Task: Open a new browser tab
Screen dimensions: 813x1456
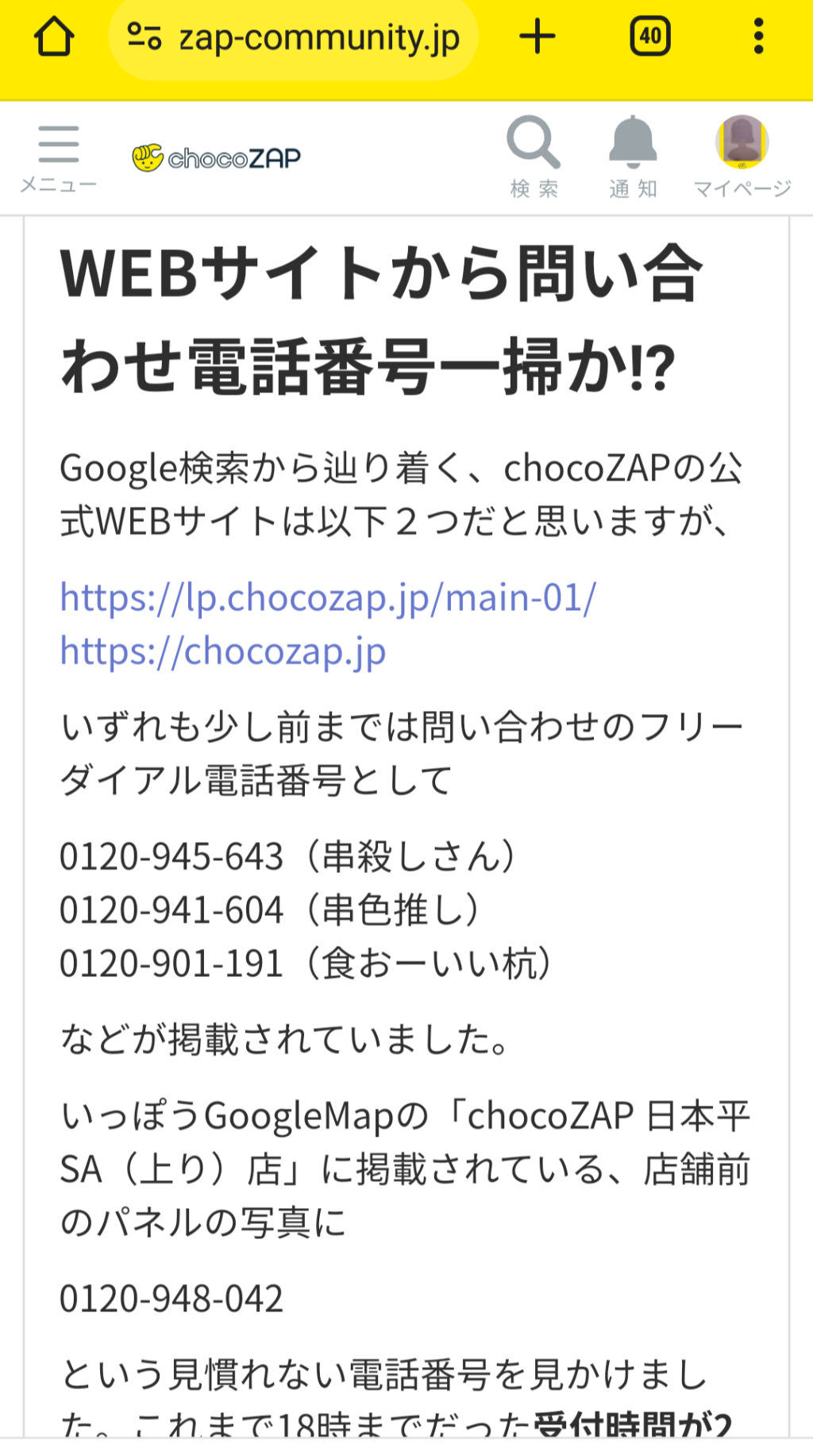Action: coord(538,37)
